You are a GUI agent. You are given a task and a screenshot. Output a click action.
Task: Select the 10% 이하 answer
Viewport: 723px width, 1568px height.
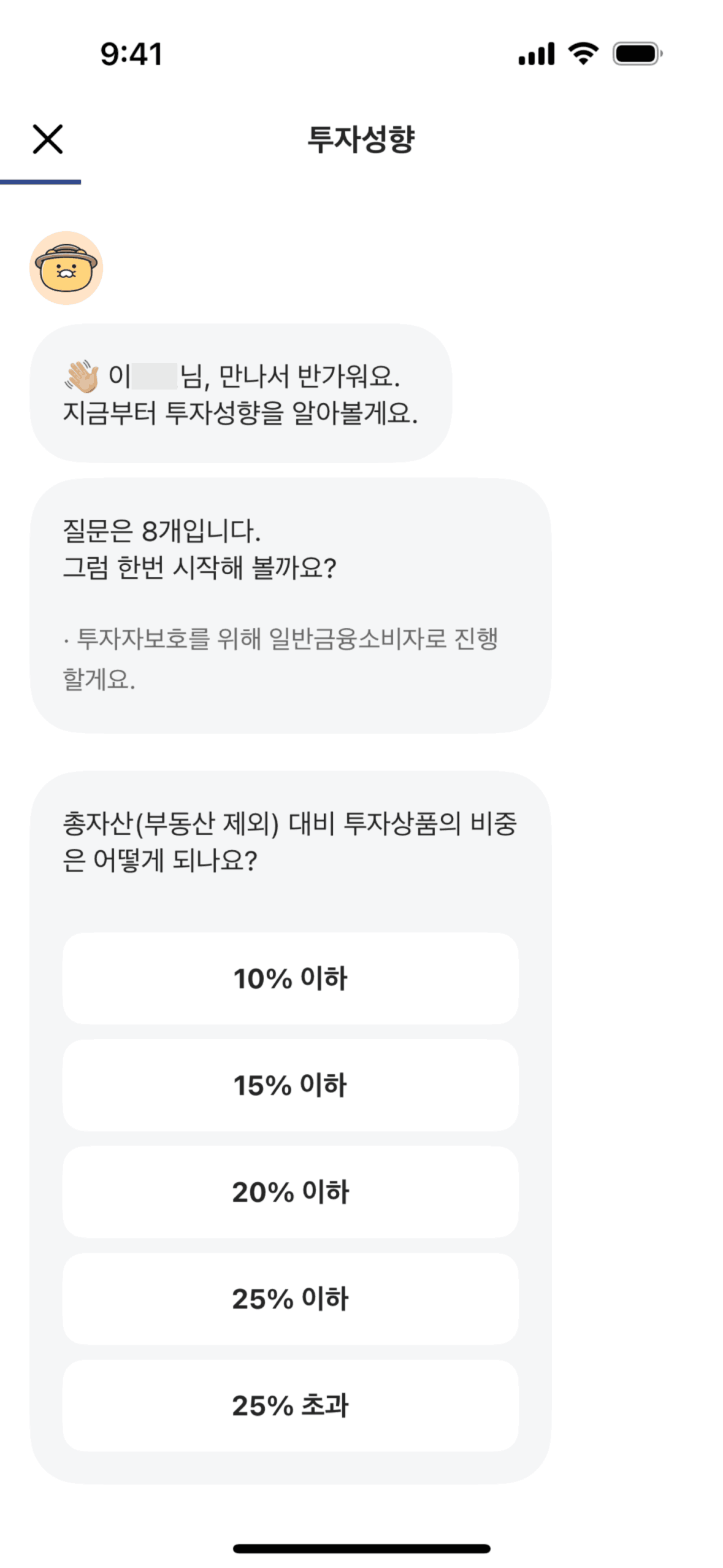tap(290, 978)
